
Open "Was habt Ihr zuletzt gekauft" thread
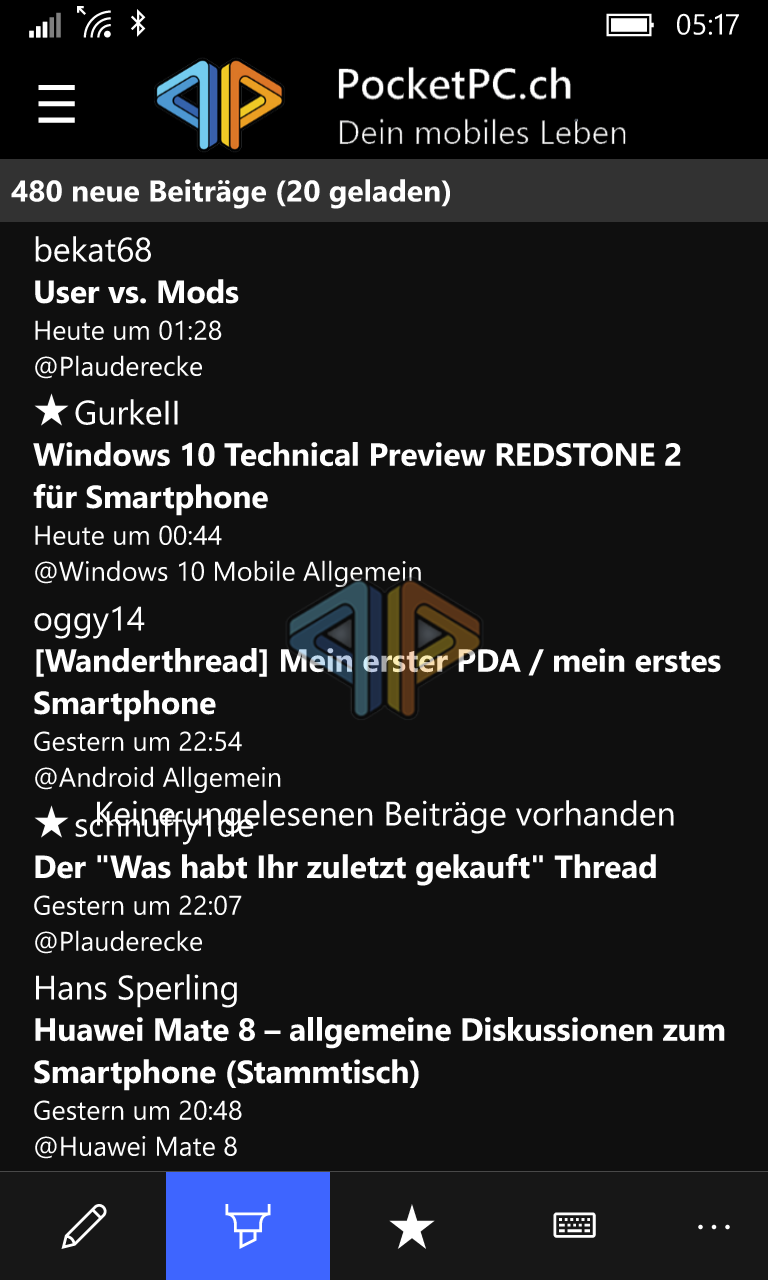pyautogui.click(x=345, y=866)
